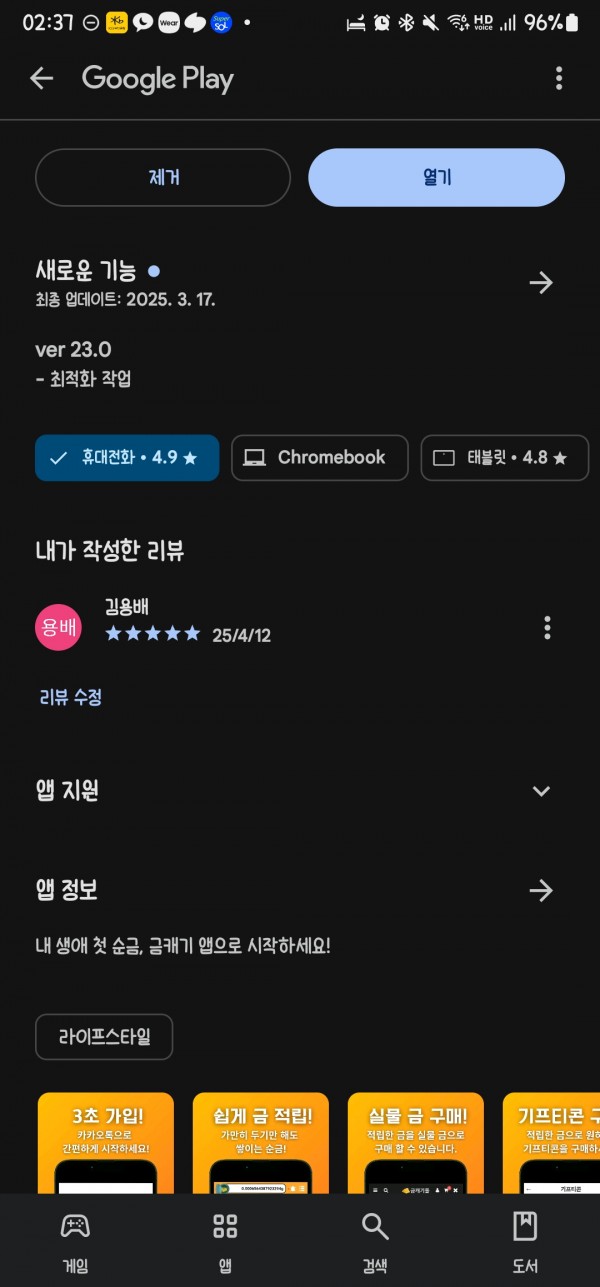
Task: Select the Chromebook chip
Action: click(320, 458)
